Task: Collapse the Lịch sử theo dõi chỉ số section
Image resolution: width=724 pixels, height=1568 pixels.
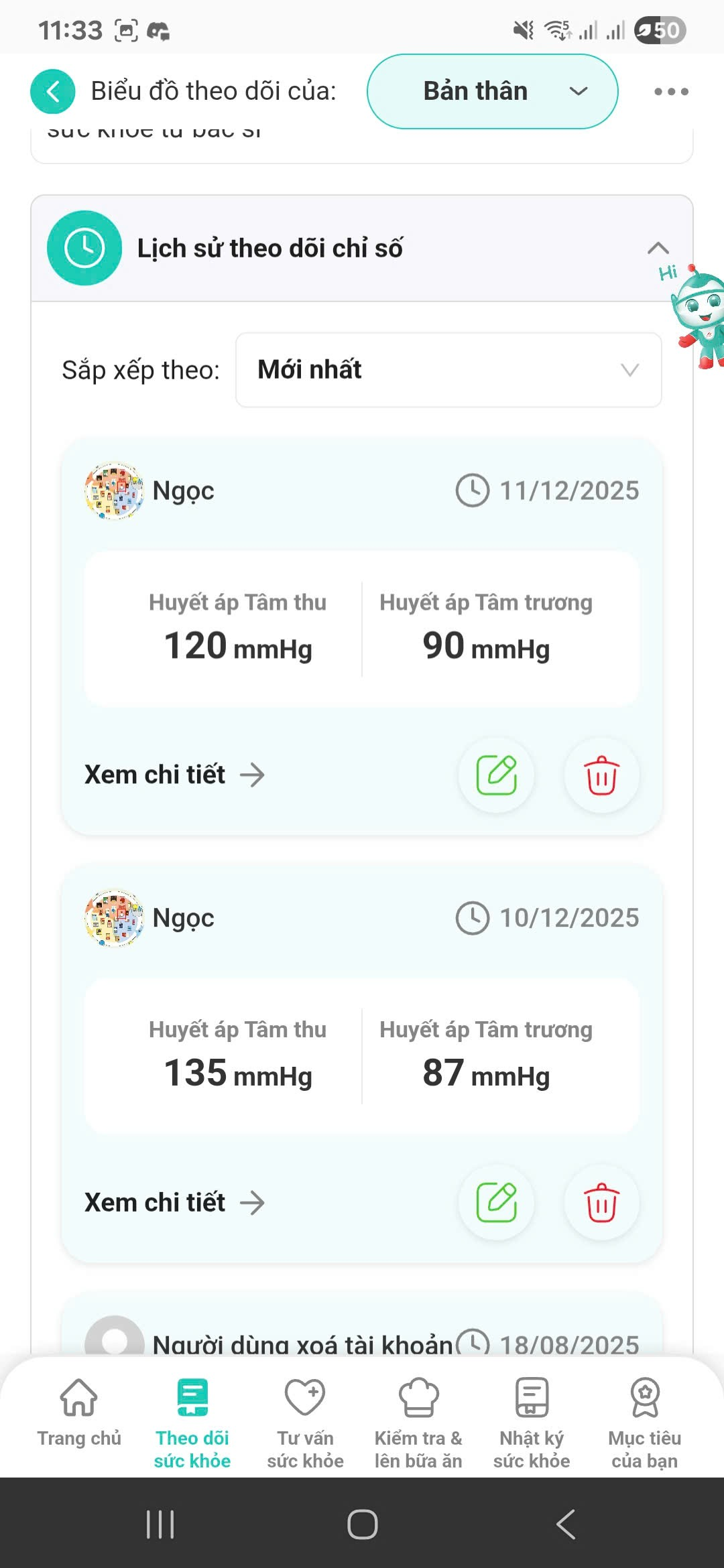Action: tap(658, 249)
